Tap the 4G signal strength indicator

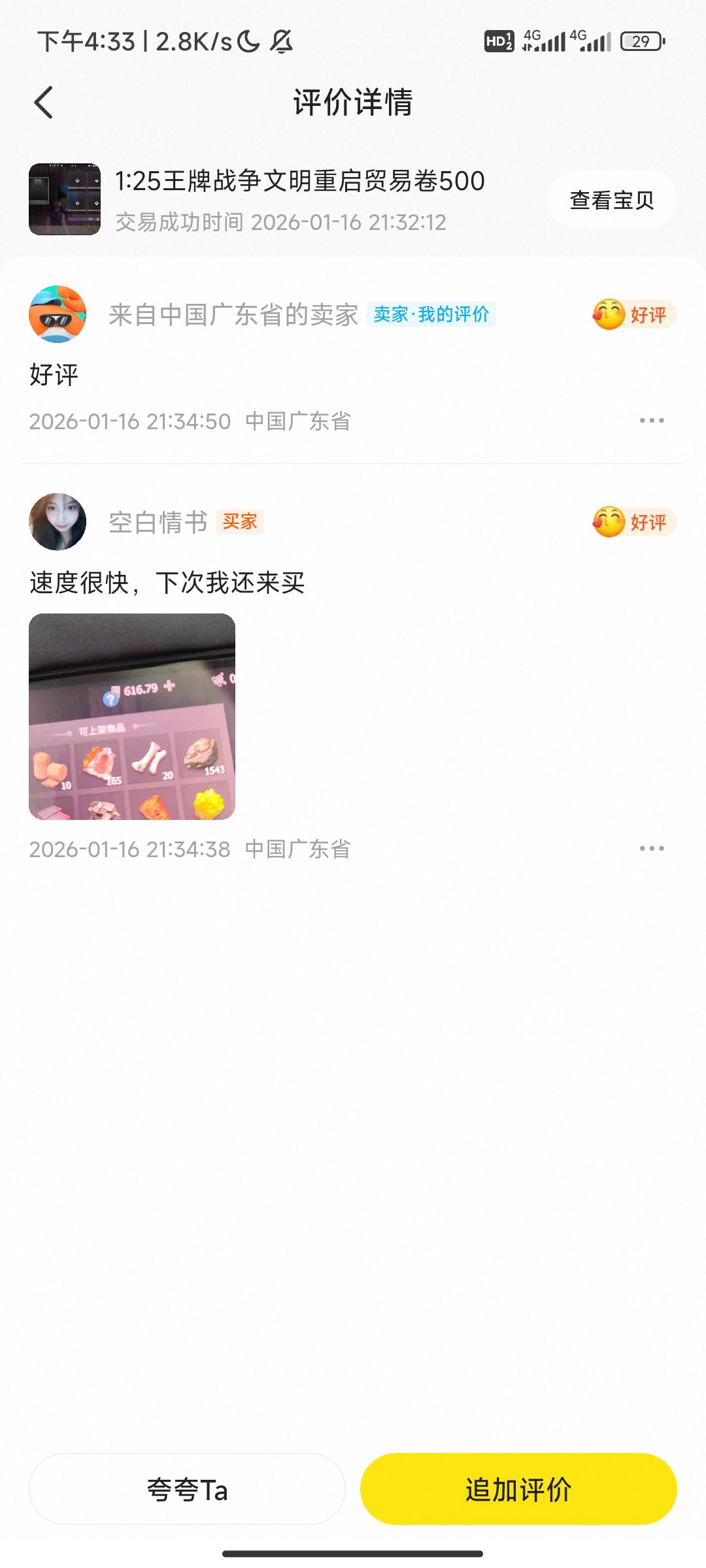pyautogui.click(x=543, y=41)
